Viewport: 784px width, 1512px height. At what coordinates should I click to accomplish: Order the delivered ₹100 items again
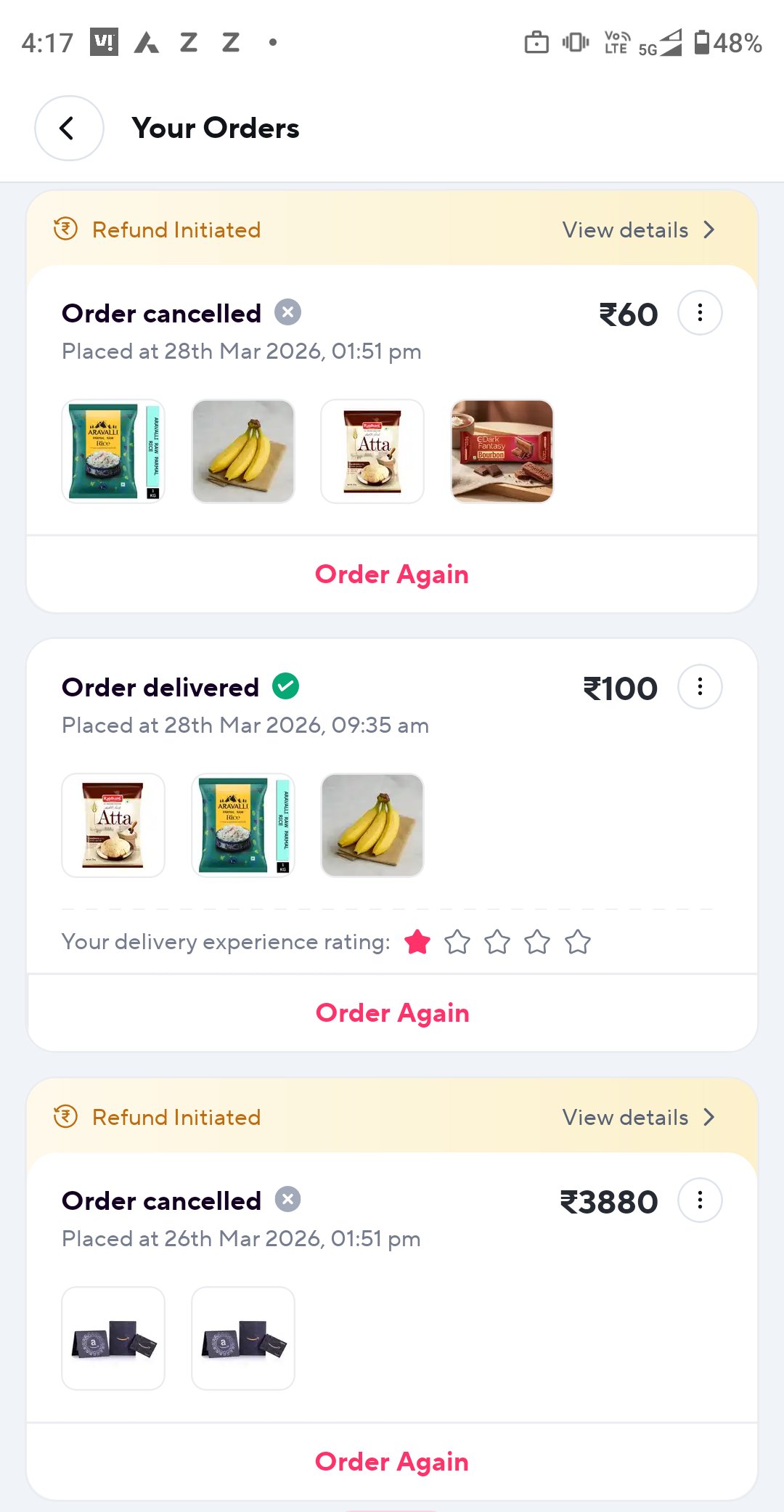(x=392, y=1013)
